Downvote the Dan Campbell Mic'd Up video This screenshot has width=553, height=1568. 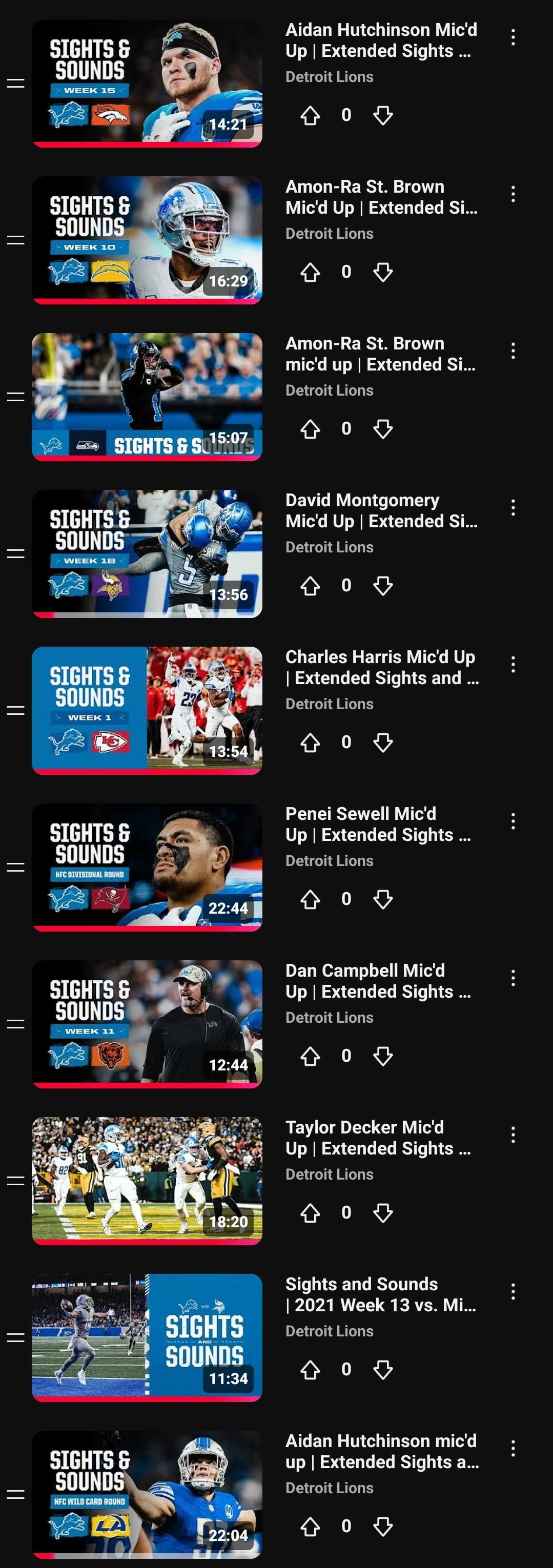point(383,1056)
